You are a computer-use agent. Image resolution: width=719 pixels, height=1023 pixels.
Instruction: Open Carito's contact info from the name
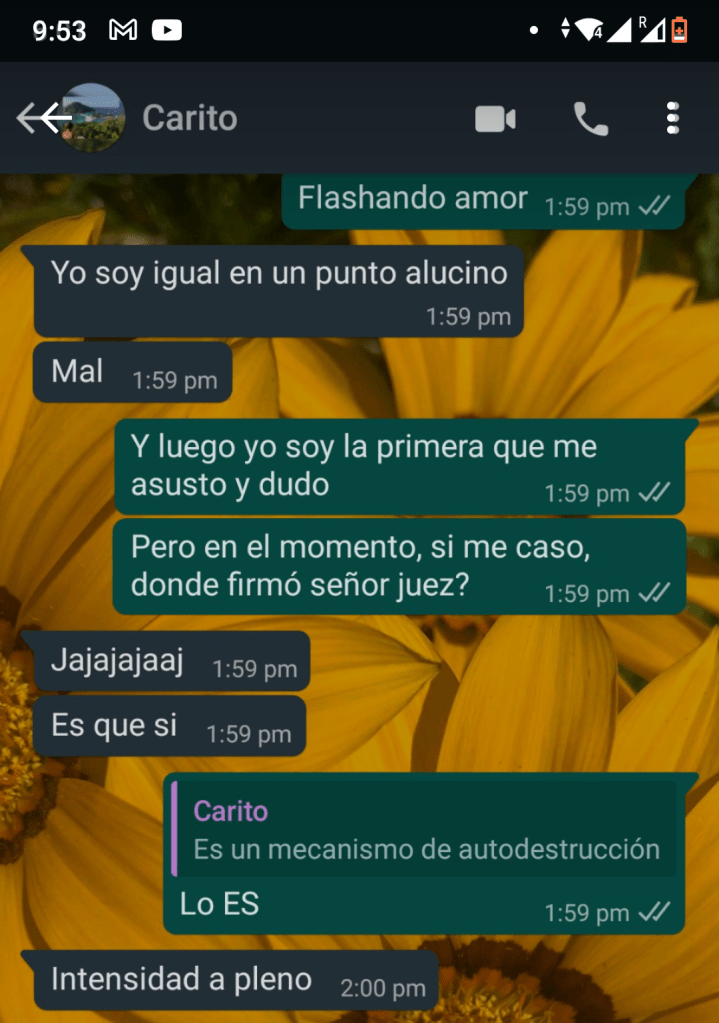tap(190, 118)
